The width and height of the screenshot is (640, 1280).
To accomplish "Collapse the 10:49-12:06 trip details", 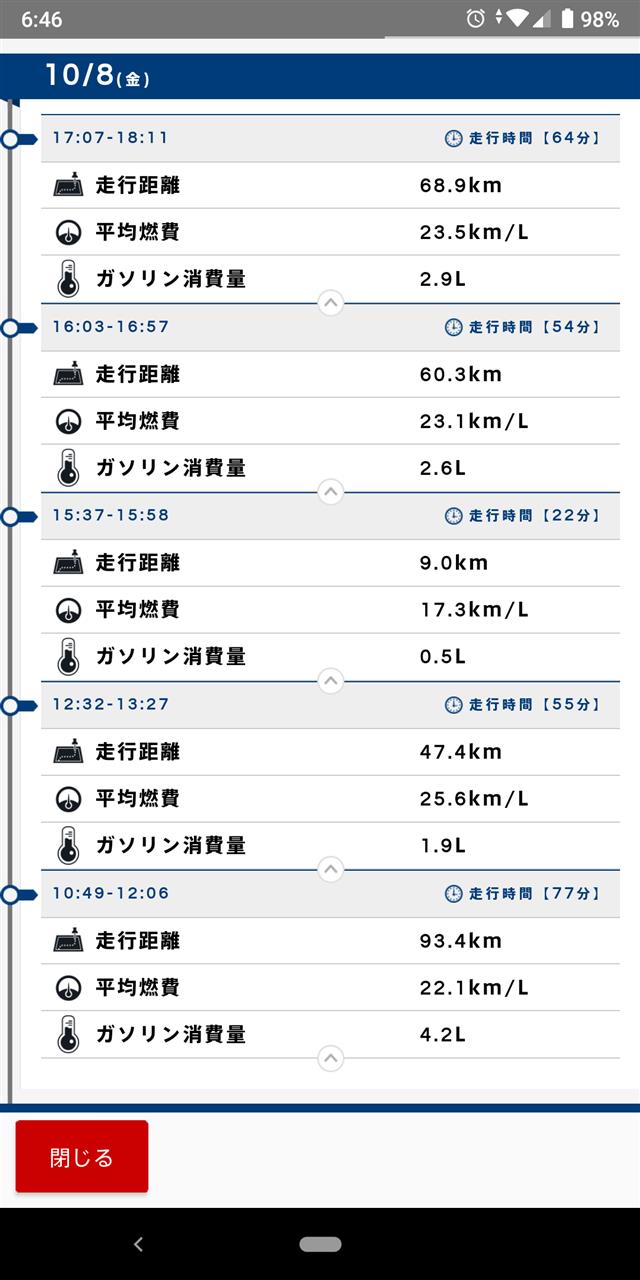I will pos(330,1058).
